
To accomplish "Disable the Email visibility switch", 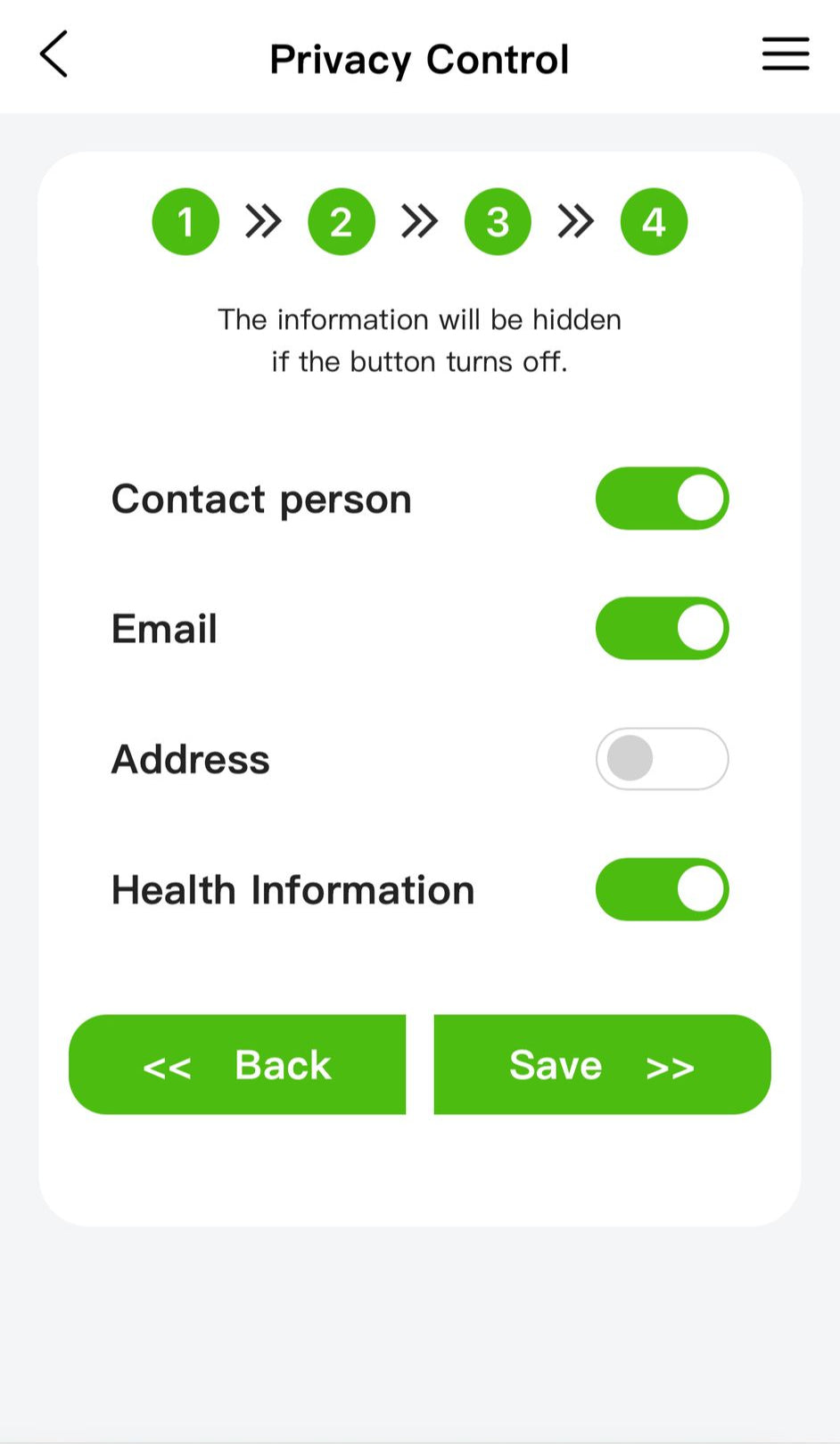I will (x=662, y=629).
